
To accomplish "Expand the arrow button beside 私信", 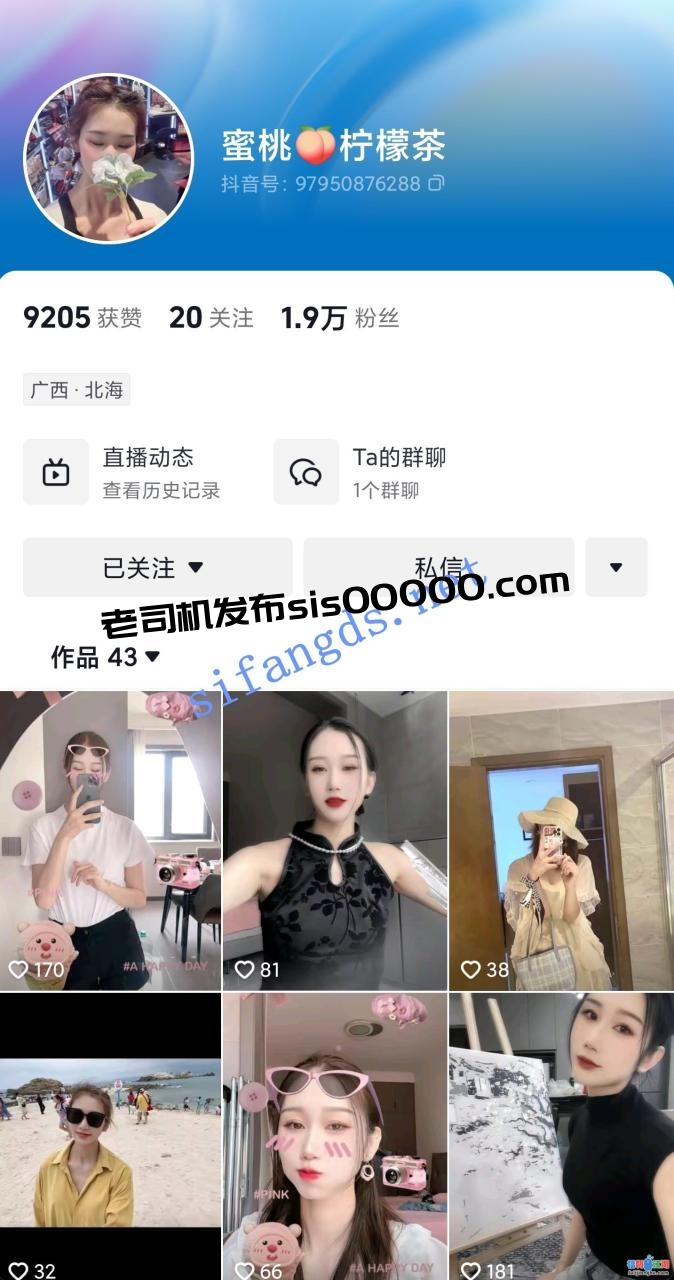I will pos(616,567).
